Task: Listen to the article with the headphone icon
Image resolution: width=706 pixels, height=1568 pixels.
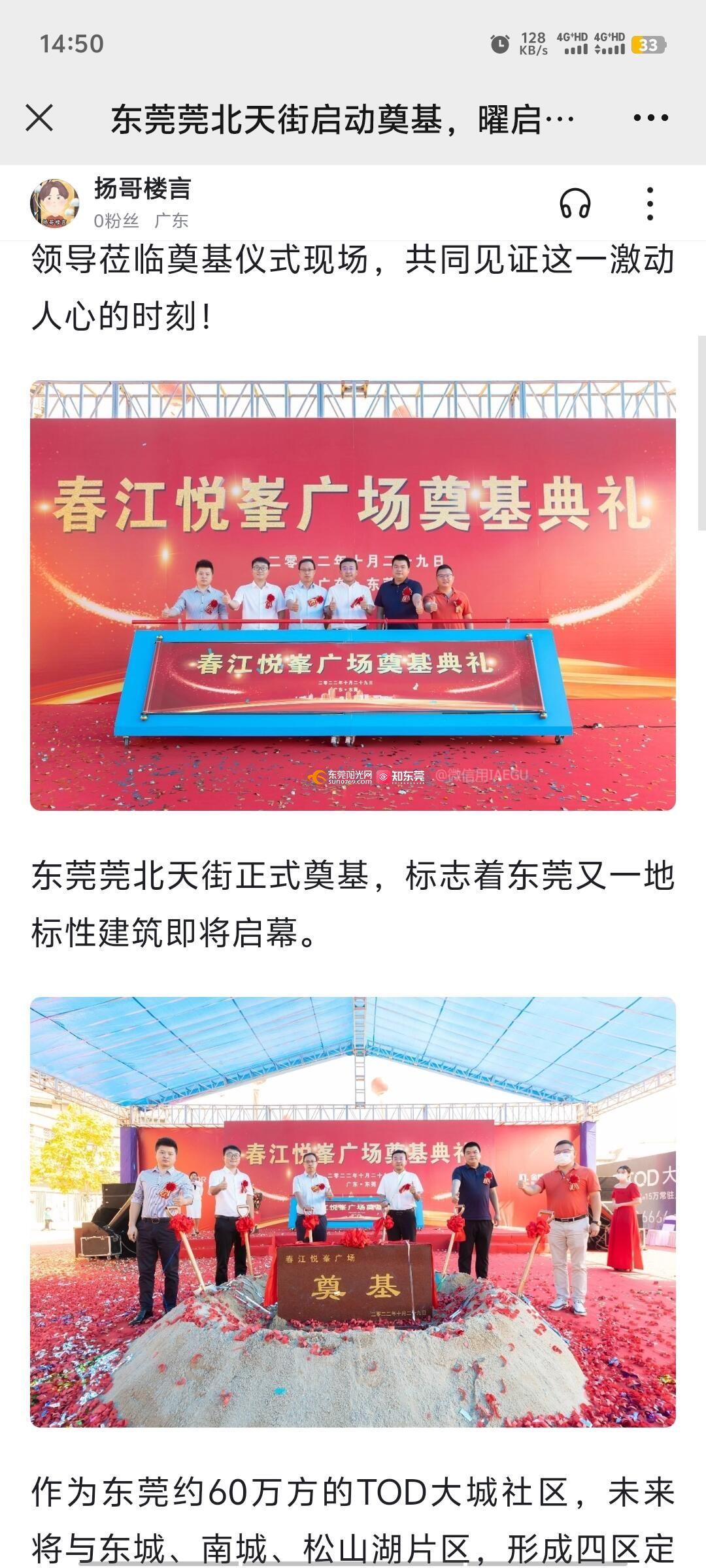Action: [575, 203]
